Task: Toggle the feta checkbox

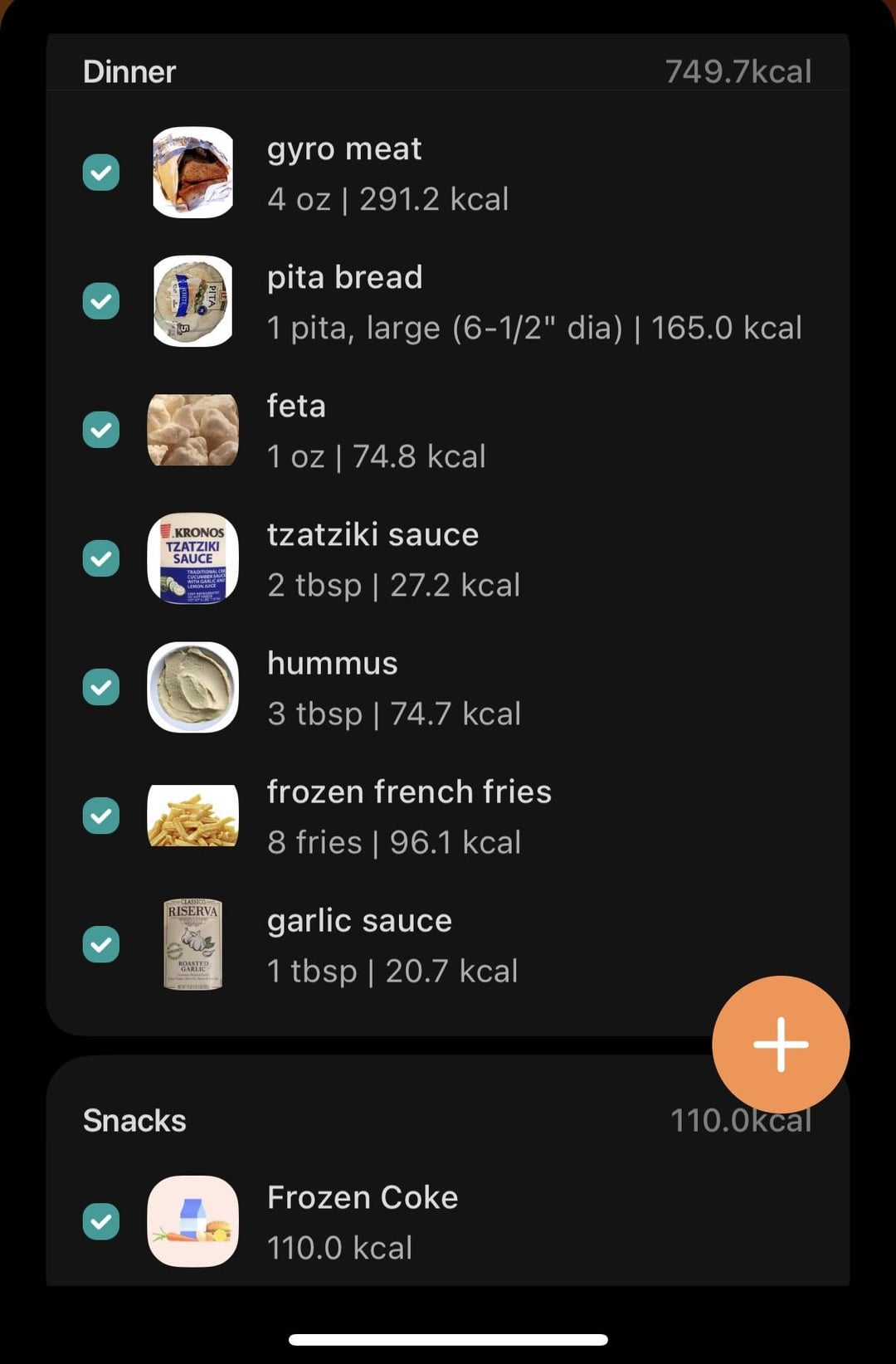Action: (x=101, y=430)
